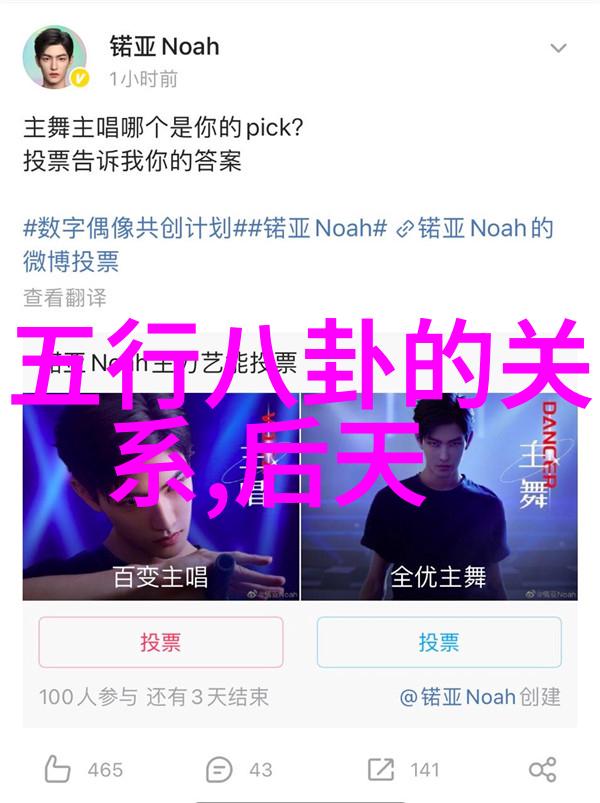
Task: Open the #锘亚Noah# hashtag
Action: click(x=310, y=228)
